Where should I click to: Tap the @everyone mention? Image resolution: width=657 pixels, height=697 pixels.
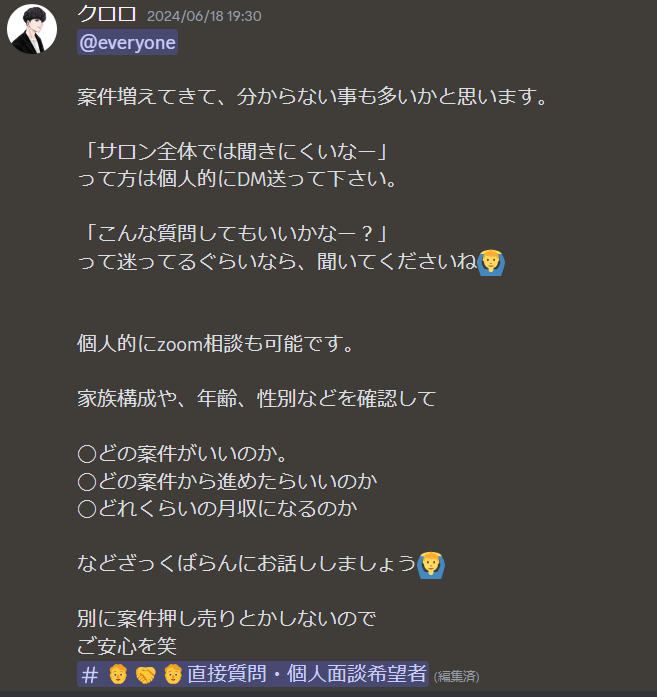point(128,43)
